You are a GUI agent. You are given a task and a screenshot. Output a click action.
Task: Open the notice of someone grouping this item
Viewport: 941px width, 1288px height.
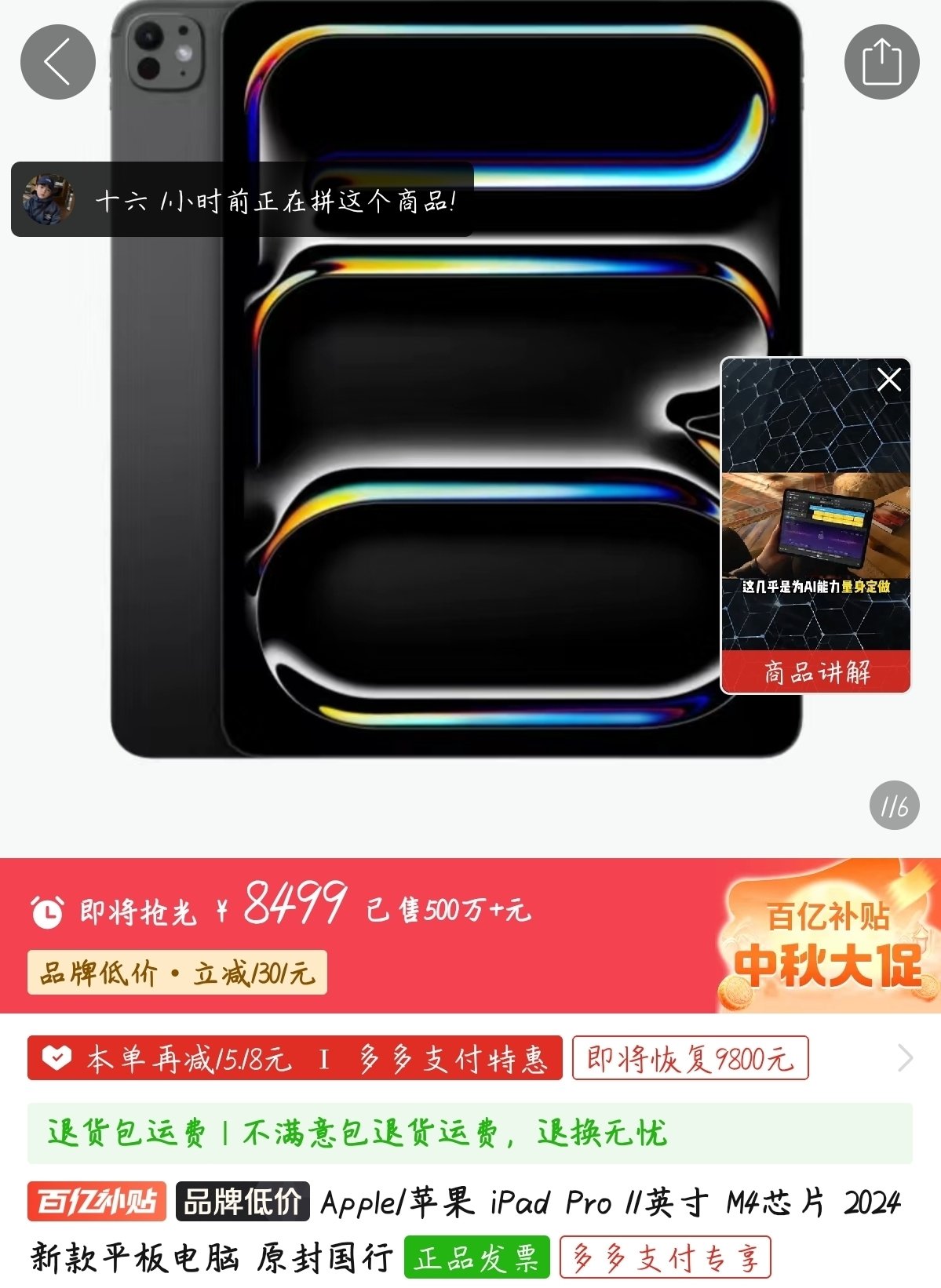[x=242, y=200]
